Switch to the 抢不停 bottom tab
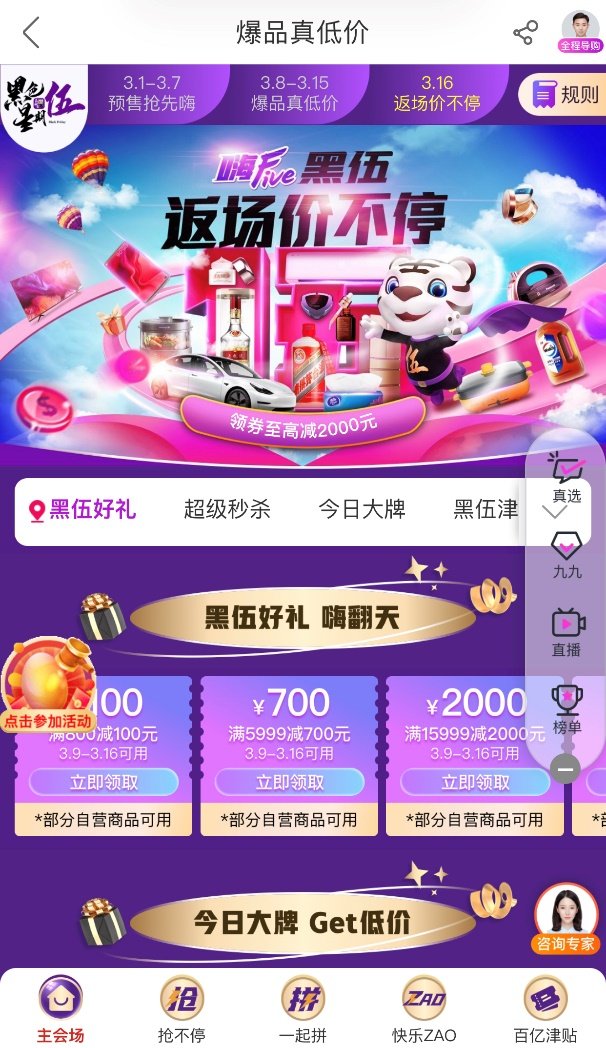The image size is (606, 1048). (x=181, y=1008)
